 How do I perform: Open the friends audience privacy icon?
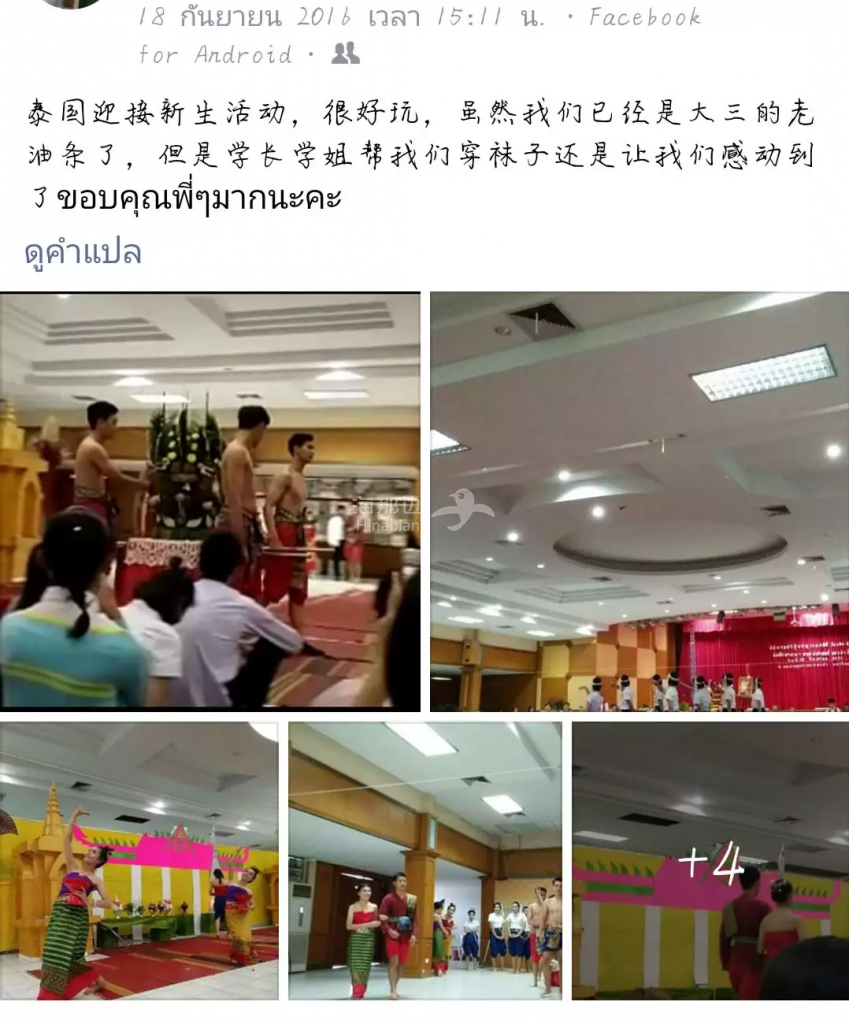(345, 54)
